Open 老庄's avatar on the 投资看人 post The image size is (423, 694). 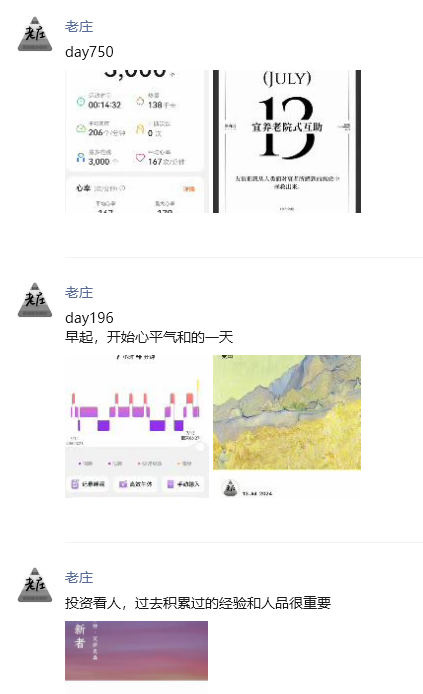click(35, 585)
